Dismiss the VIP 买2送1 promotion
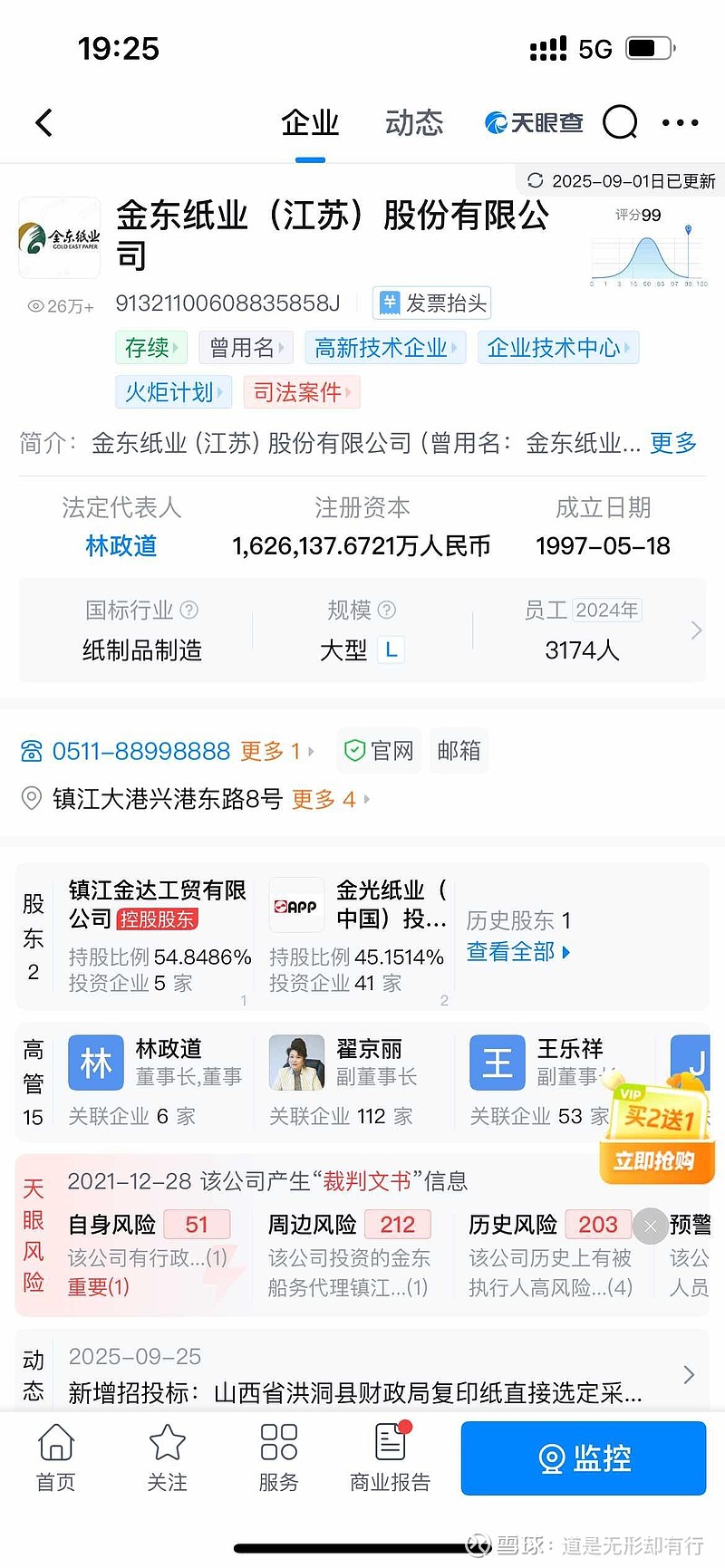This screenshot has width=725, height=1568. (650, 1227)
